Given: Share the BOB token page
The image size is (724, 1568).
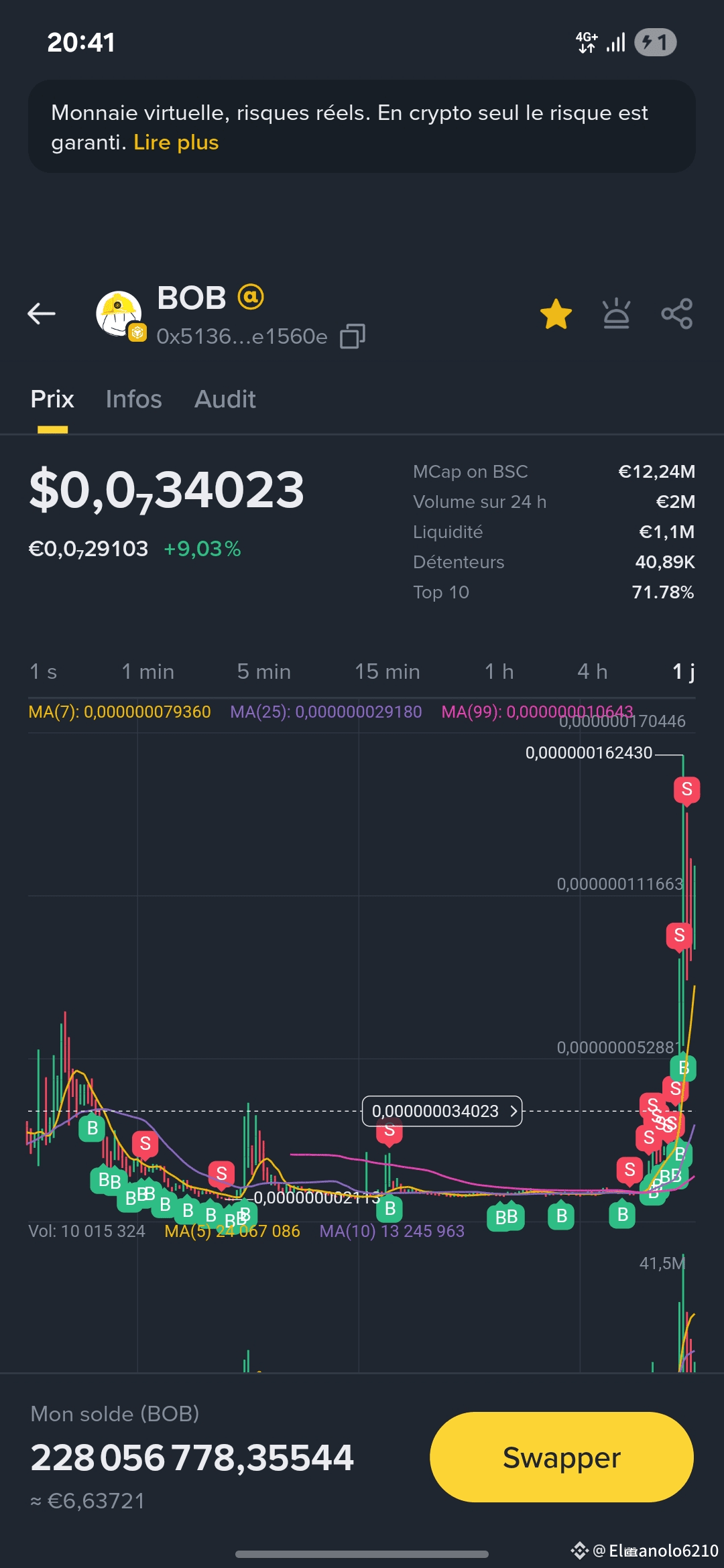Looking at the screenshot, I should (x=676, y=314).
